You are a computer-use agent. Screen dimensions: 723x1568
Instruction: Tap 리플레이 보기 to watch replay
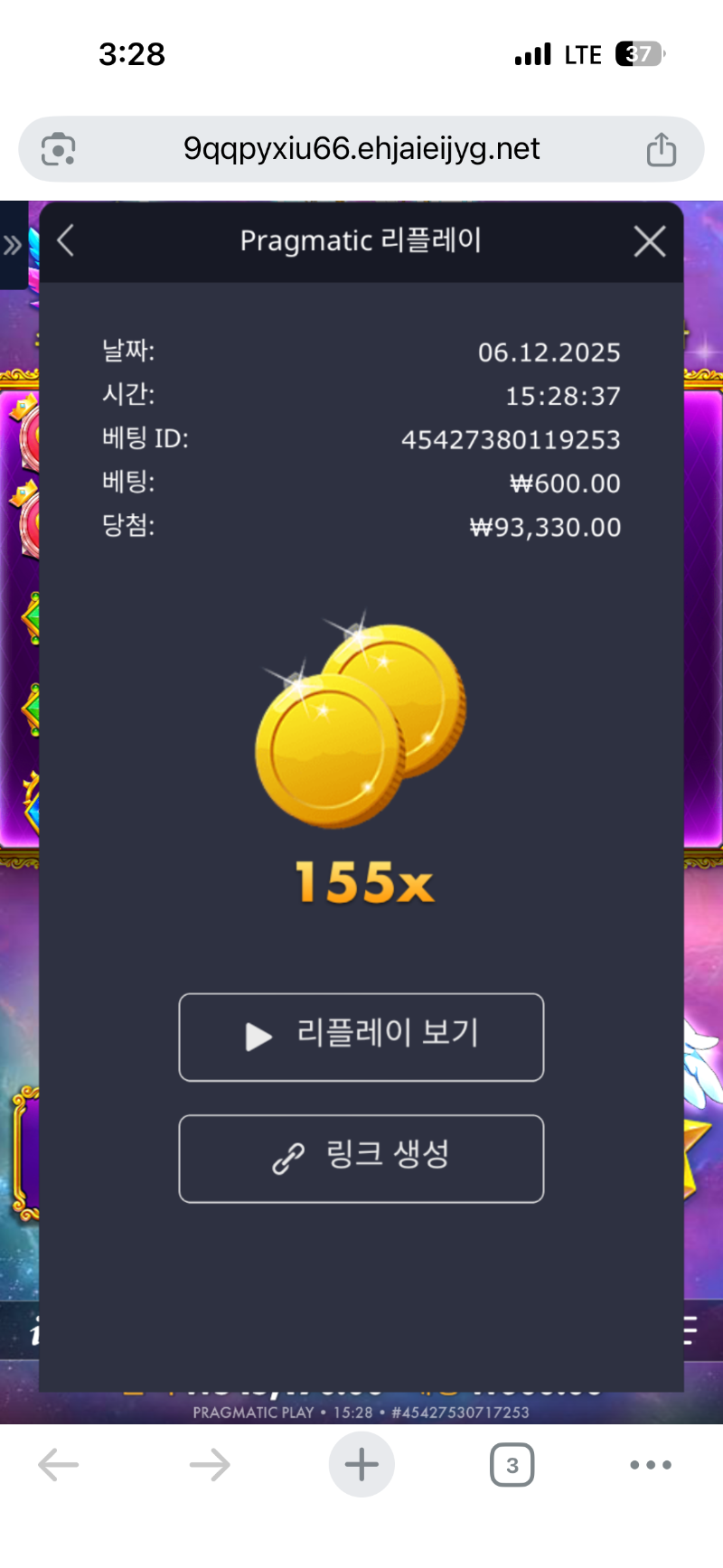click(x=361, y=1037)
